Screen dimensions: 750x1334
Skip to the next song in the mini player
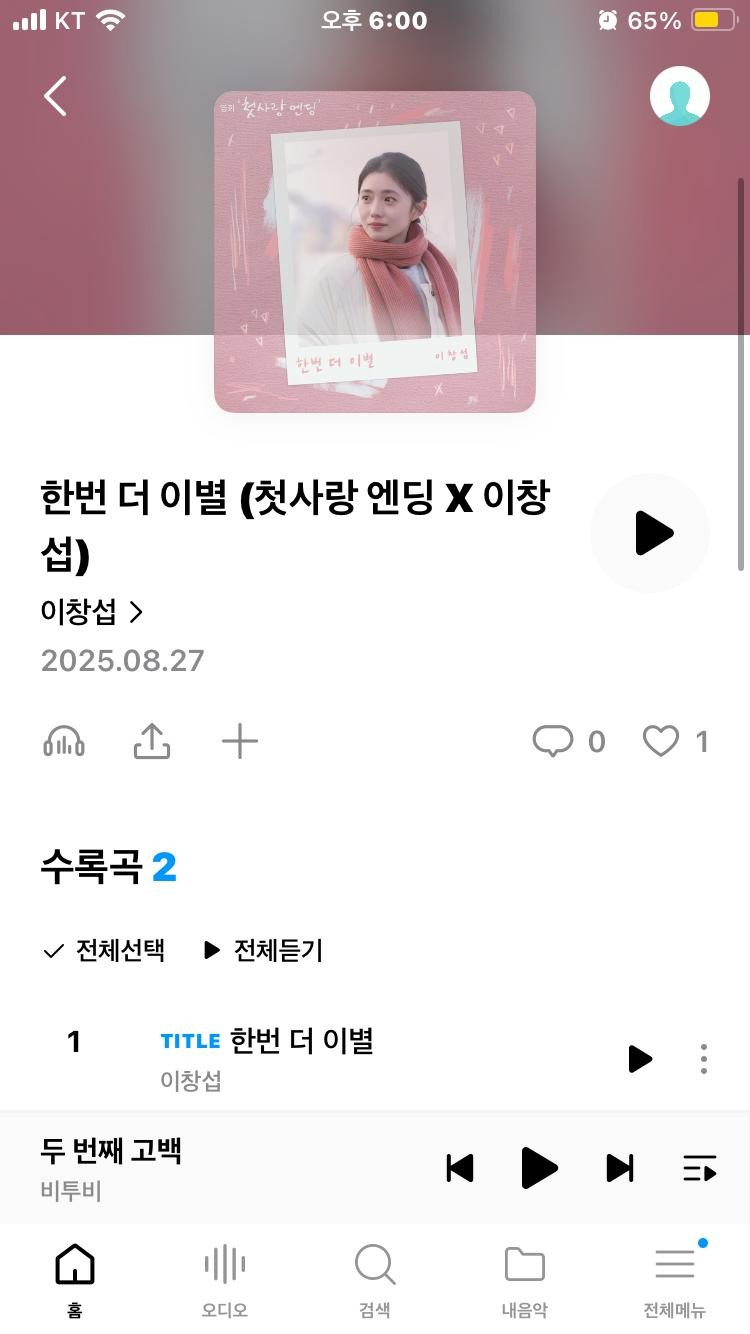619,1167
